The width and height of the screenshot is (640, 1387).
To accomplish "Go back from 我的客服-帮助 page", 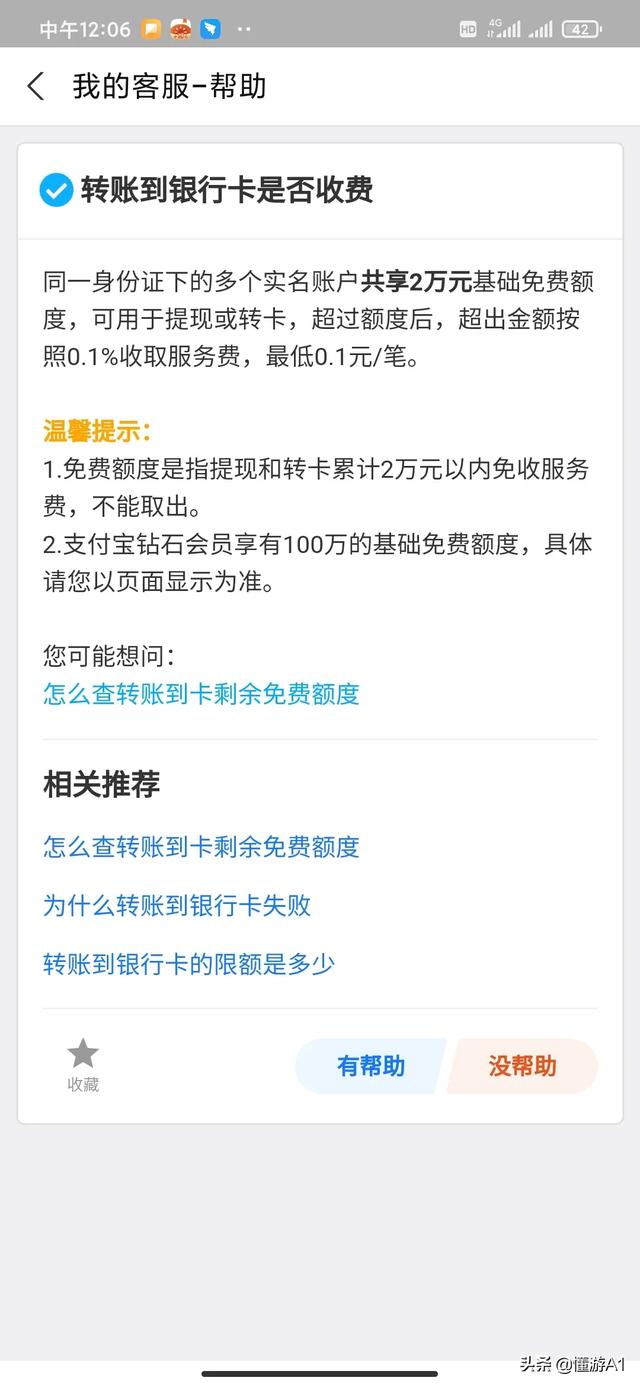I will click(36, 86).
